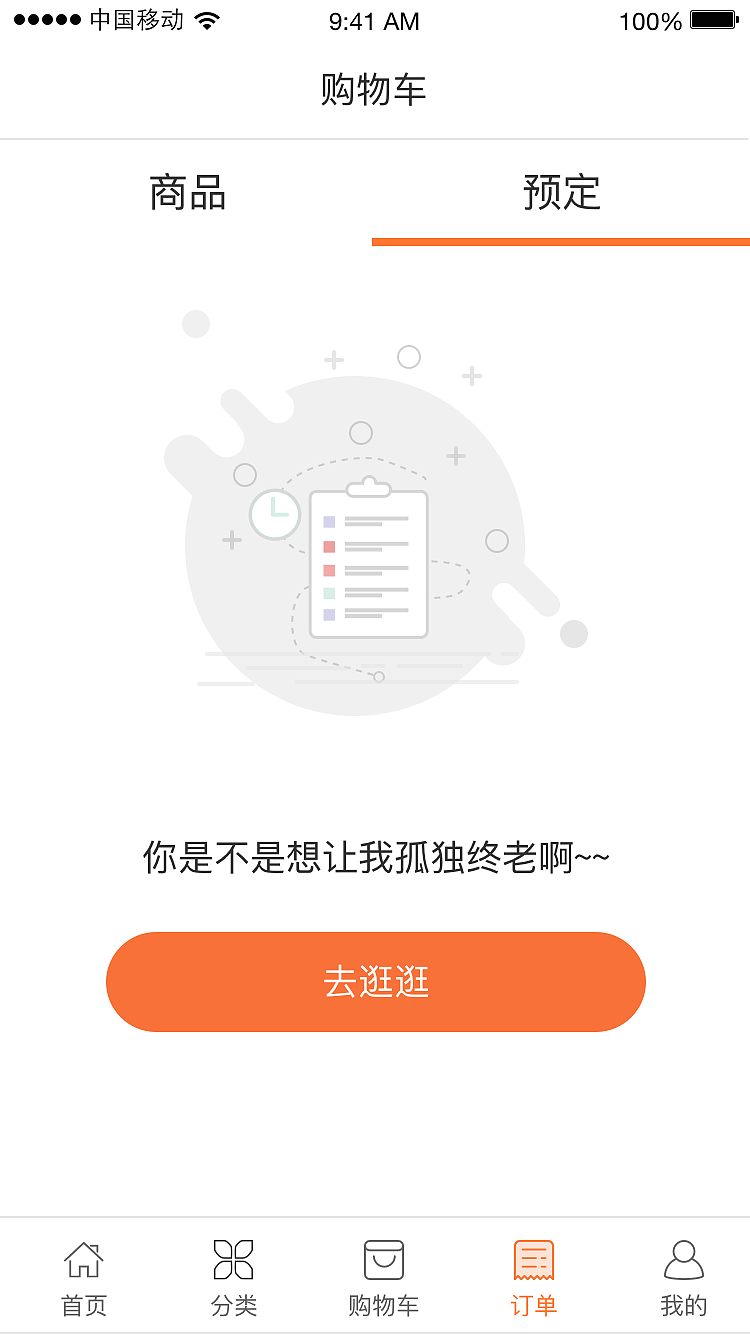Switch to the 商品 tab

pos(187,192)
